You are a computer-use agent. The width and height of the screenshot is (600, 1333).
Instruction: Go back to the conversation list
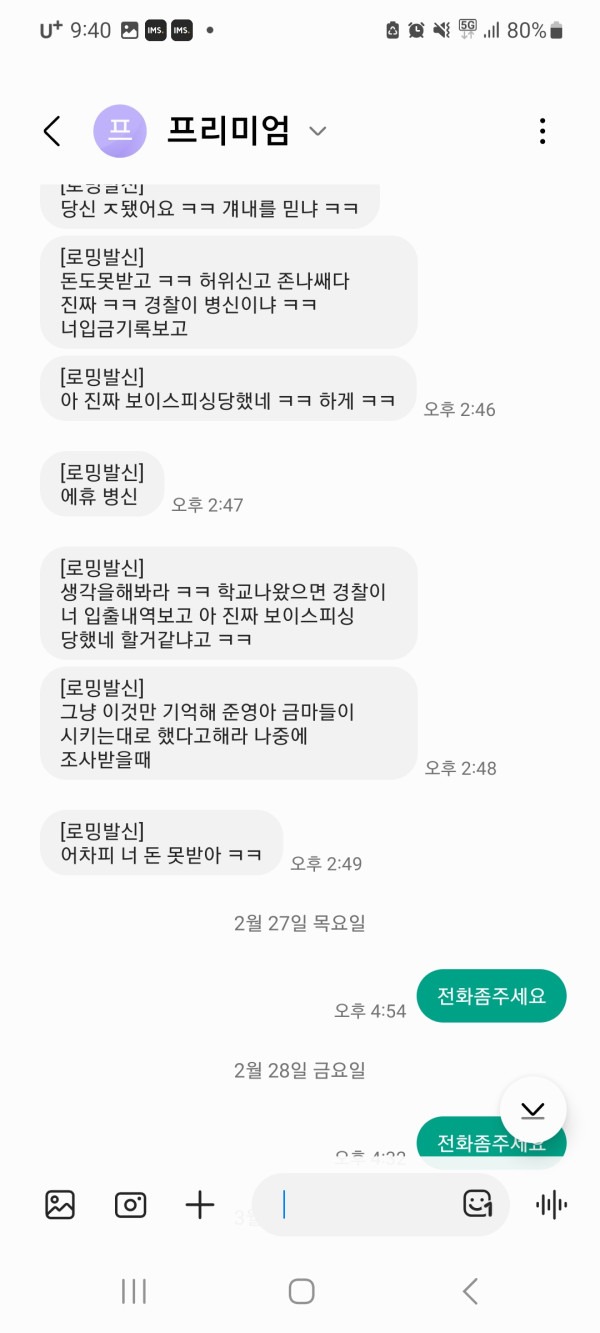click(52, 131)
